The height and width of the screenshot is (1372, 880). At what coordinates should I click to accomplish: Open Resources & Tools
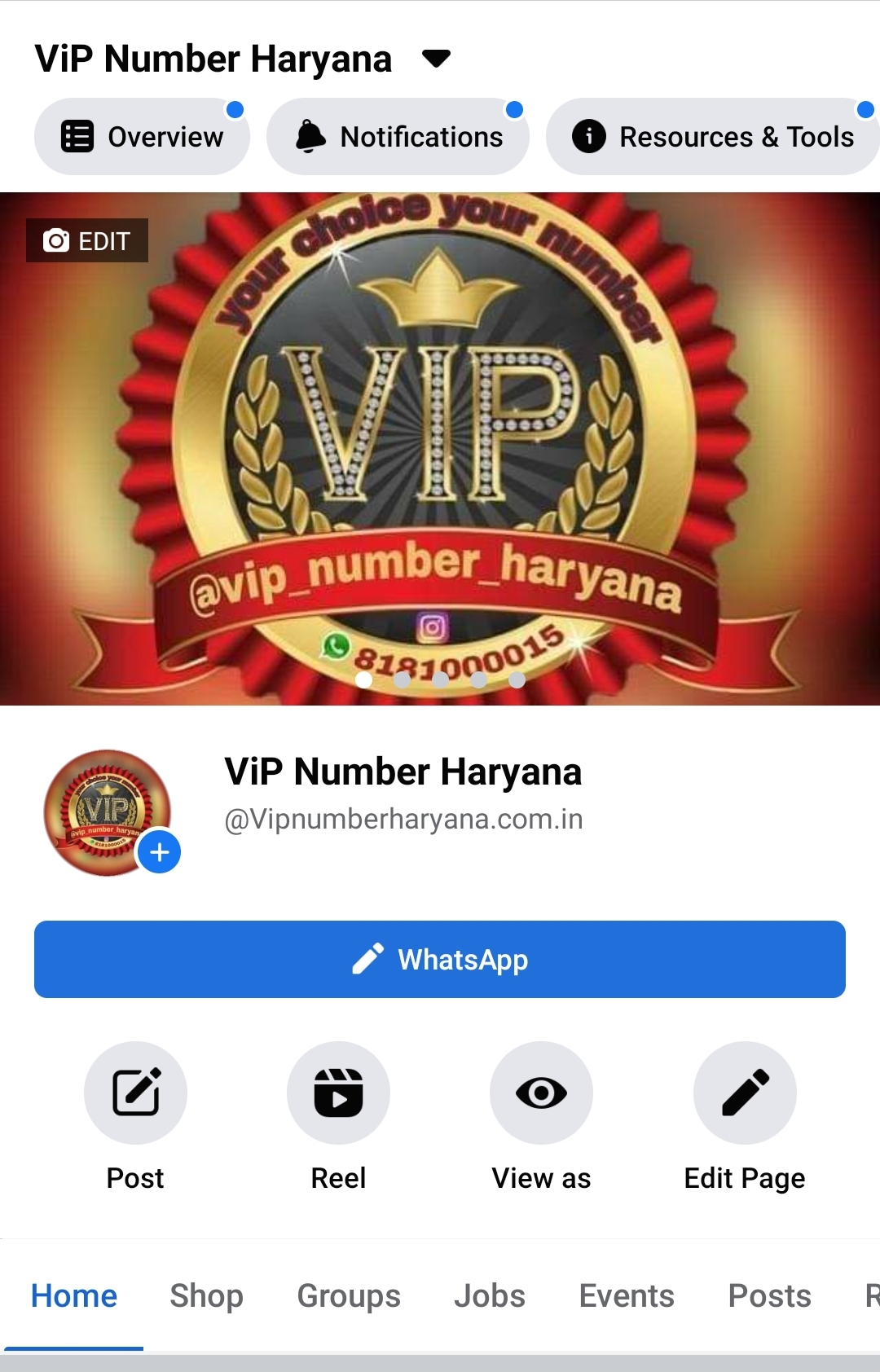713,137
